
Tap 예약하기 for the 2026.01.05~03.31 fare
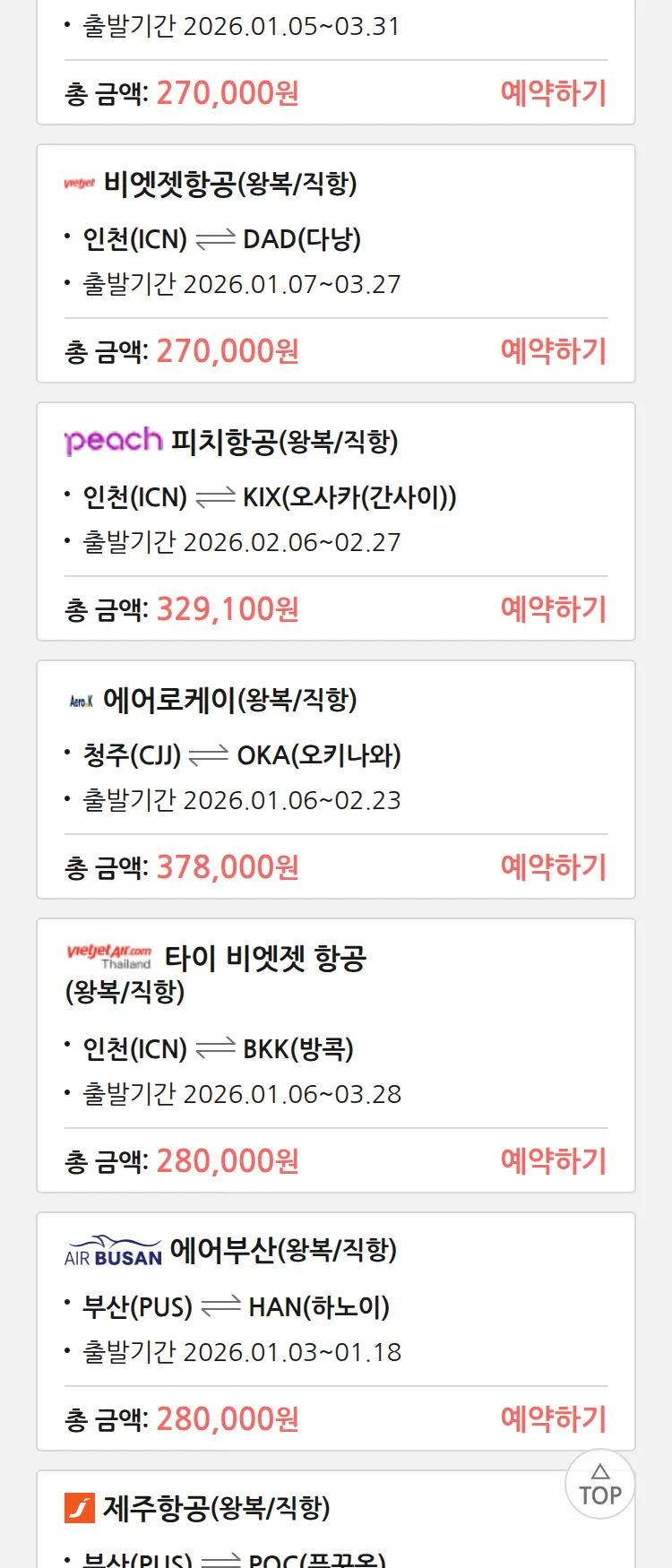click(553, 93)
